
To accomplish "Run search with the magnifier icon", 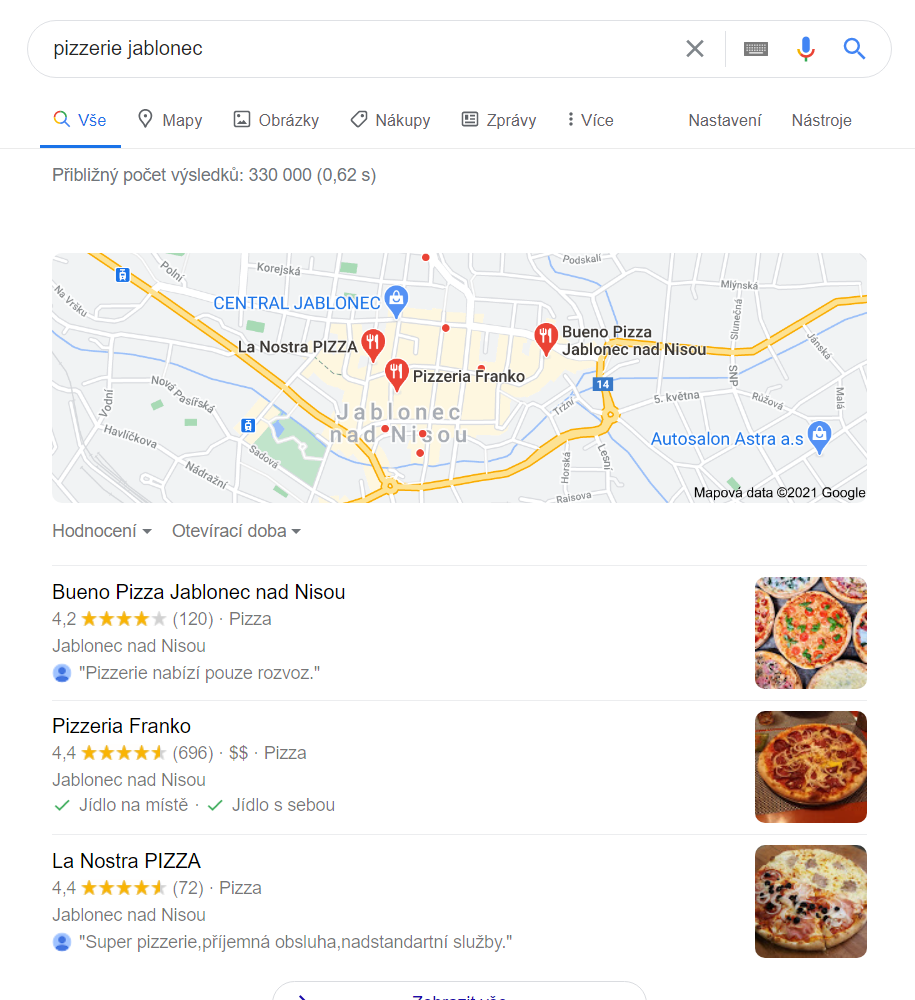I will click(854, 48).
